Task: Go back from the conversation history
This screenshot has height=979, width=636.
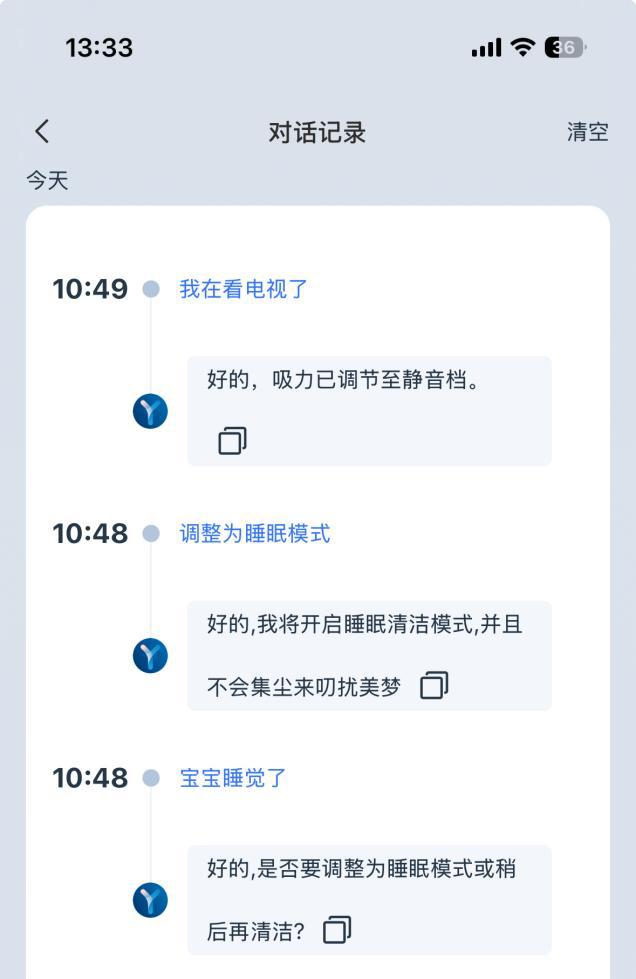Action: coord(42,131)
